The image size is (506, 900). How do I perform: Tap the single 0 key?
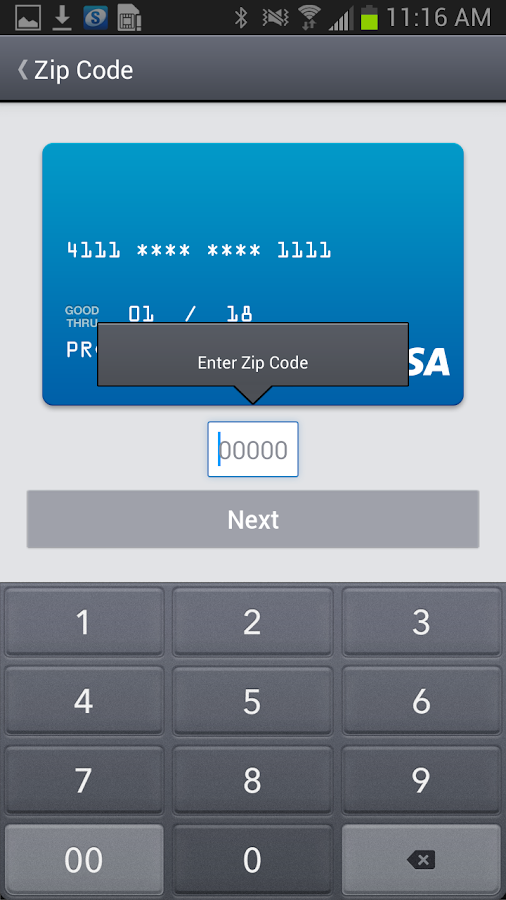[x=252, y=859]
